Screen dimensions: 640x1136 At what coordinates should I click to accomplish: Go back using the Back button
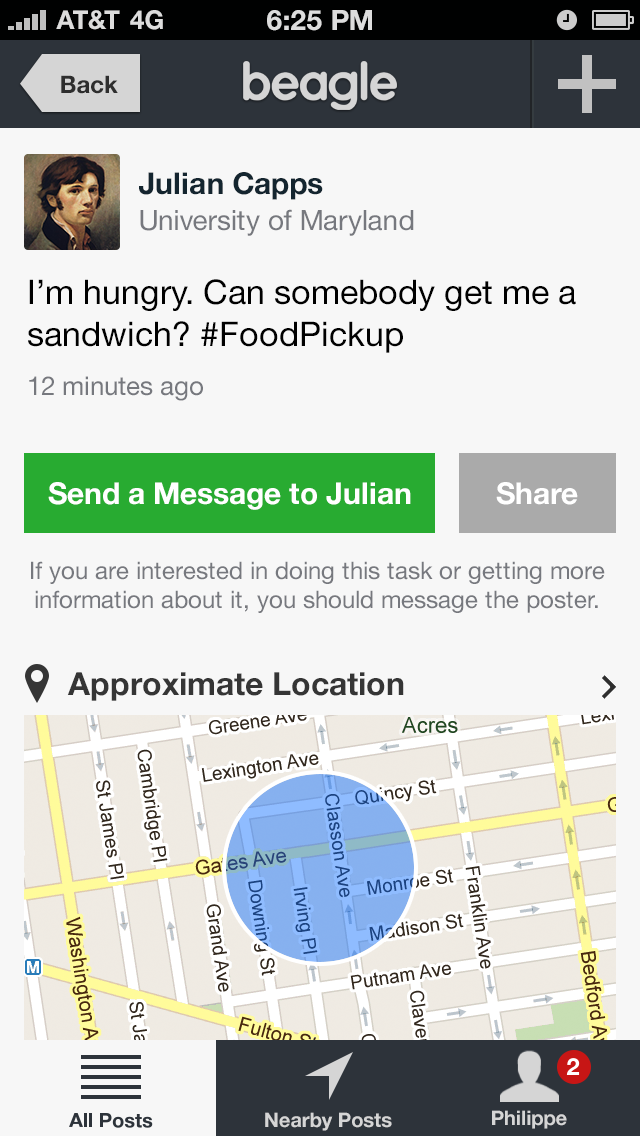tap(80, 84)
